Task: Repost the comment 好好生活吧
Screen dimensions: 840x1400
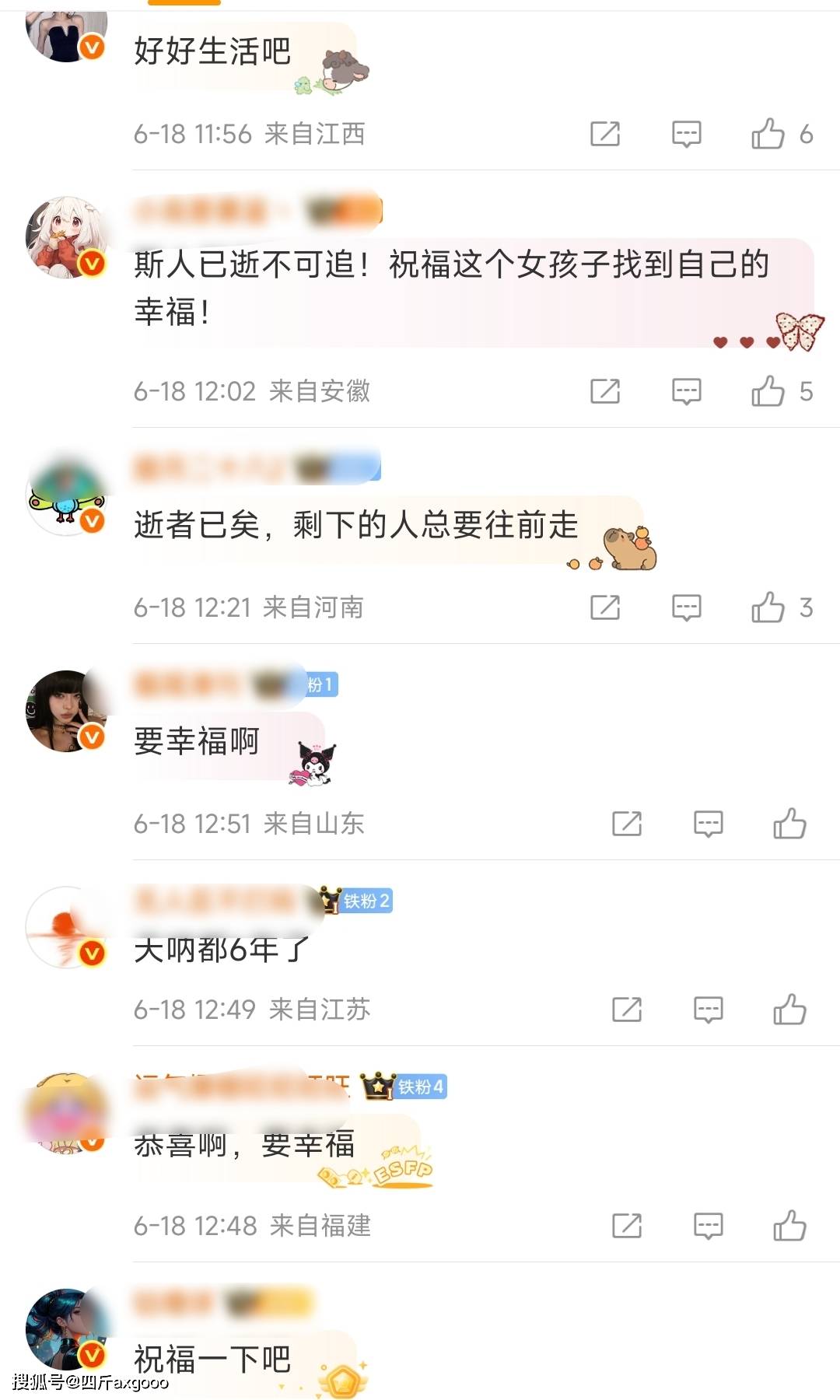Action: tap(604, 134)
